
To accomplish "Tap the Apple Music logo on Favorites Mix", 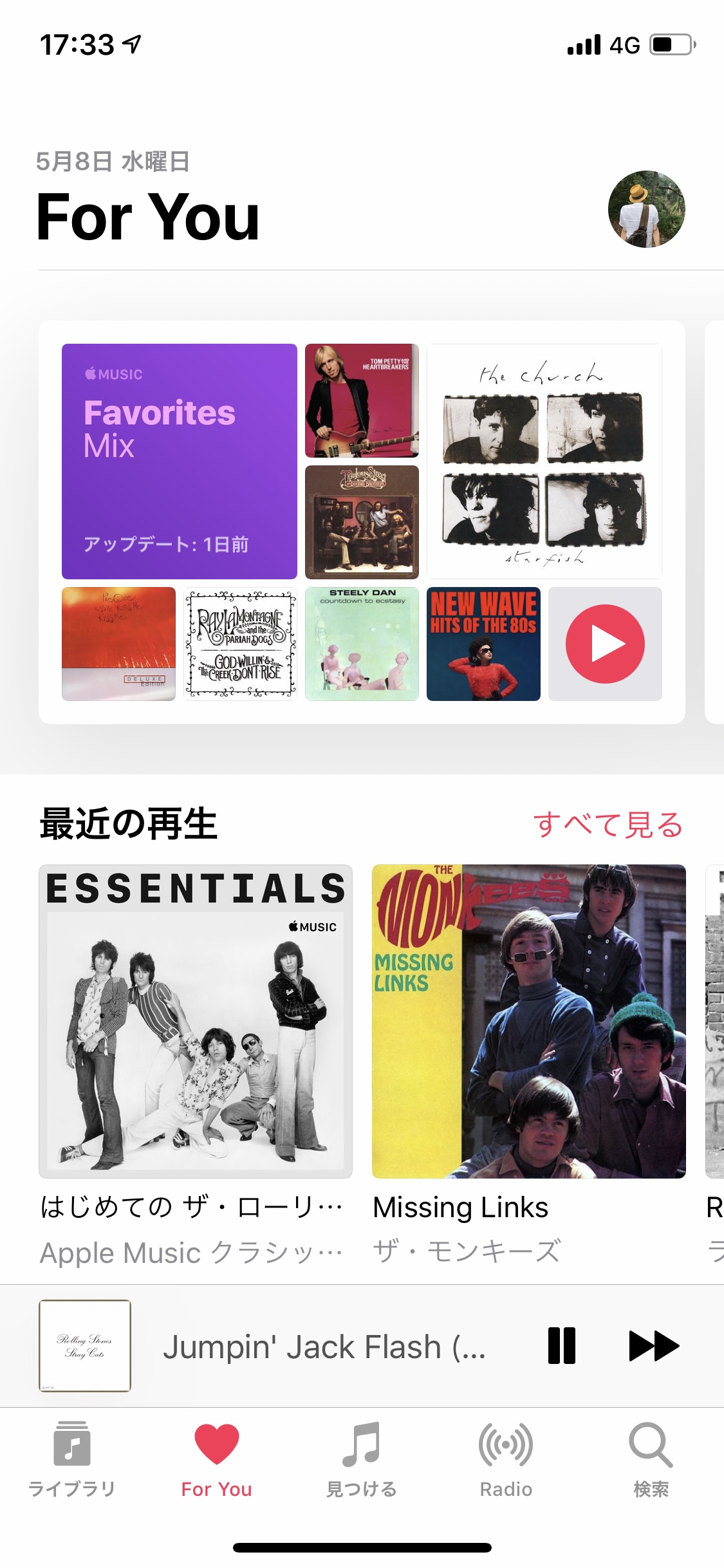I will 113,372.
